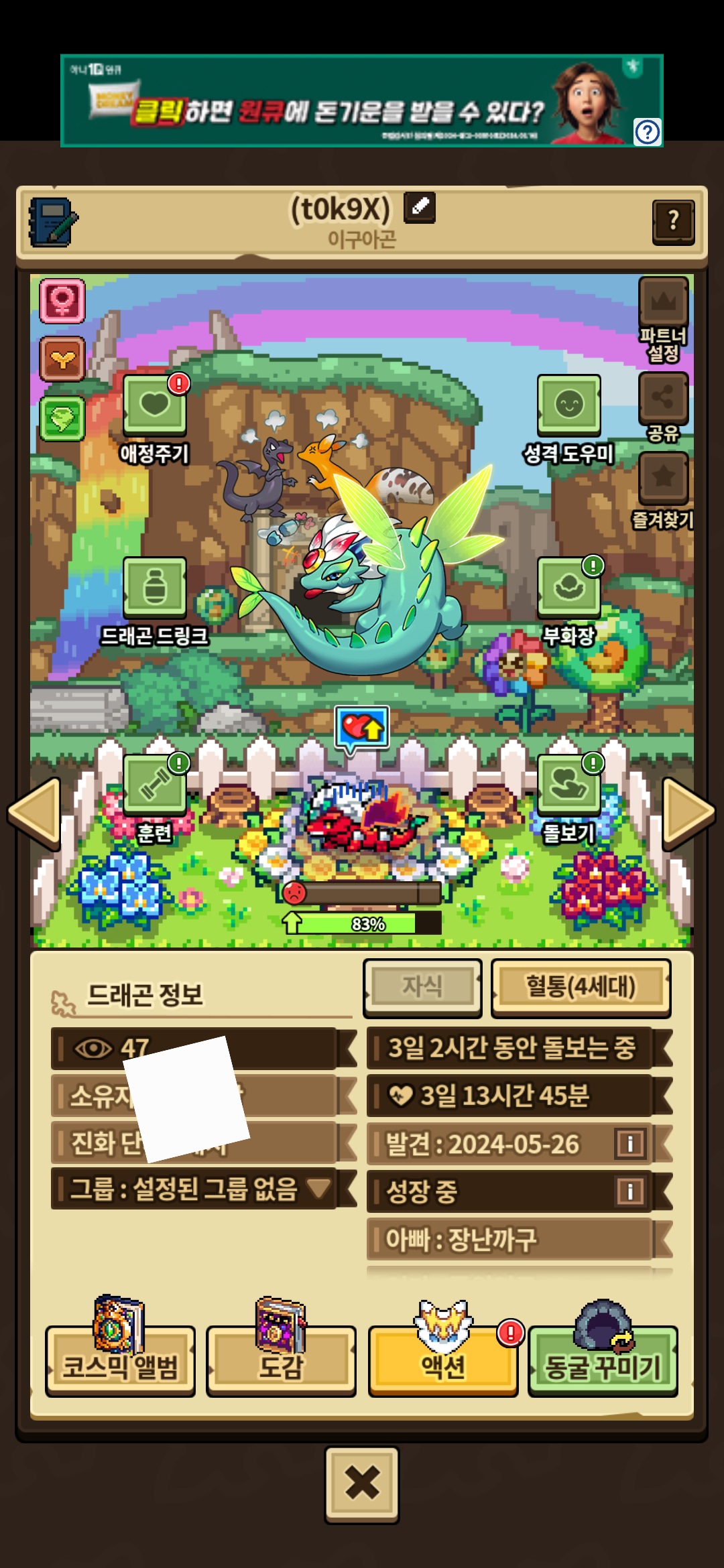Tap 애정주기 to give affection

(155, 405)
